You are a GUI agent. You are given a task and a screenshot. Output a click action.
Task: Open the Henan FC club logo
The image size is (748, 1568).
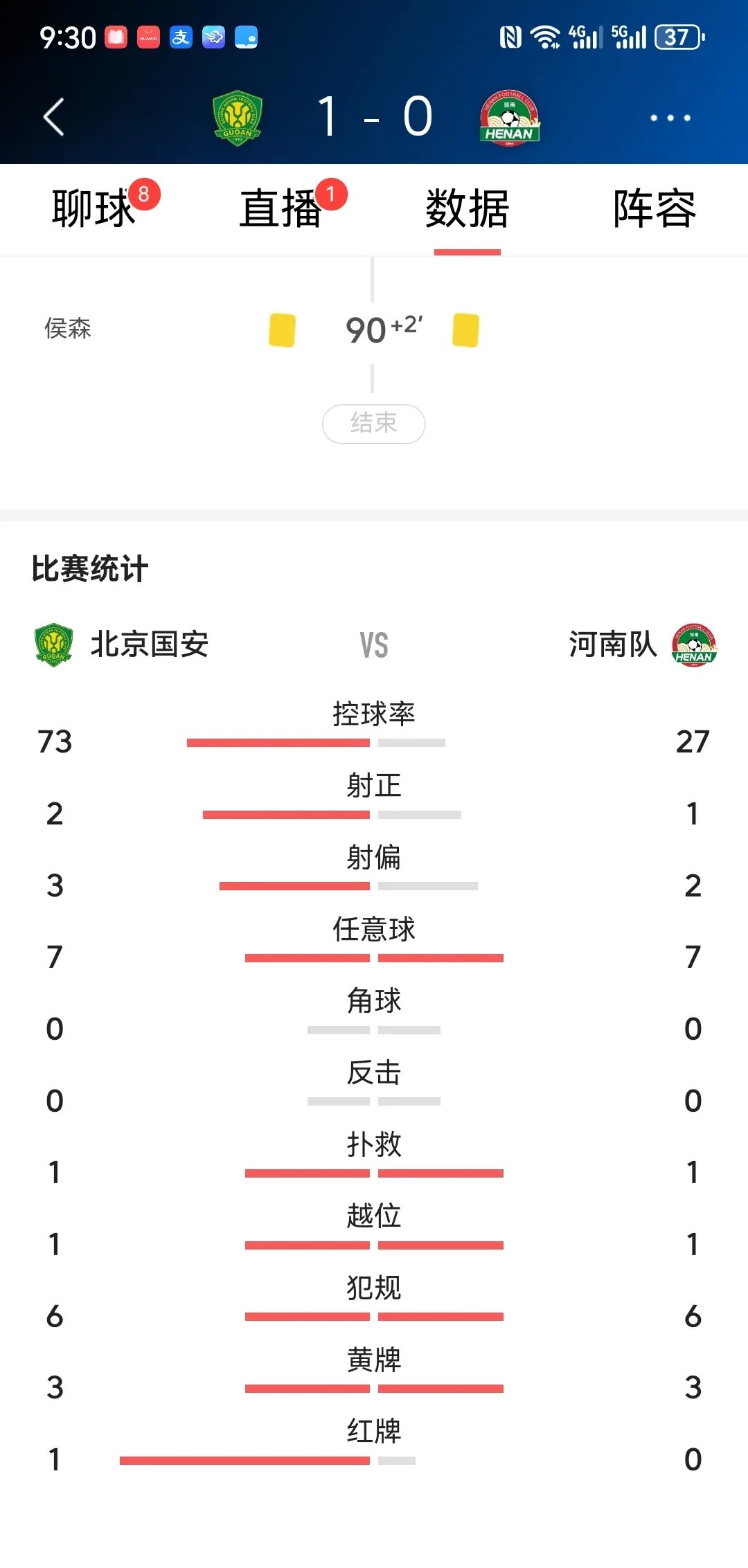[510, 118]
